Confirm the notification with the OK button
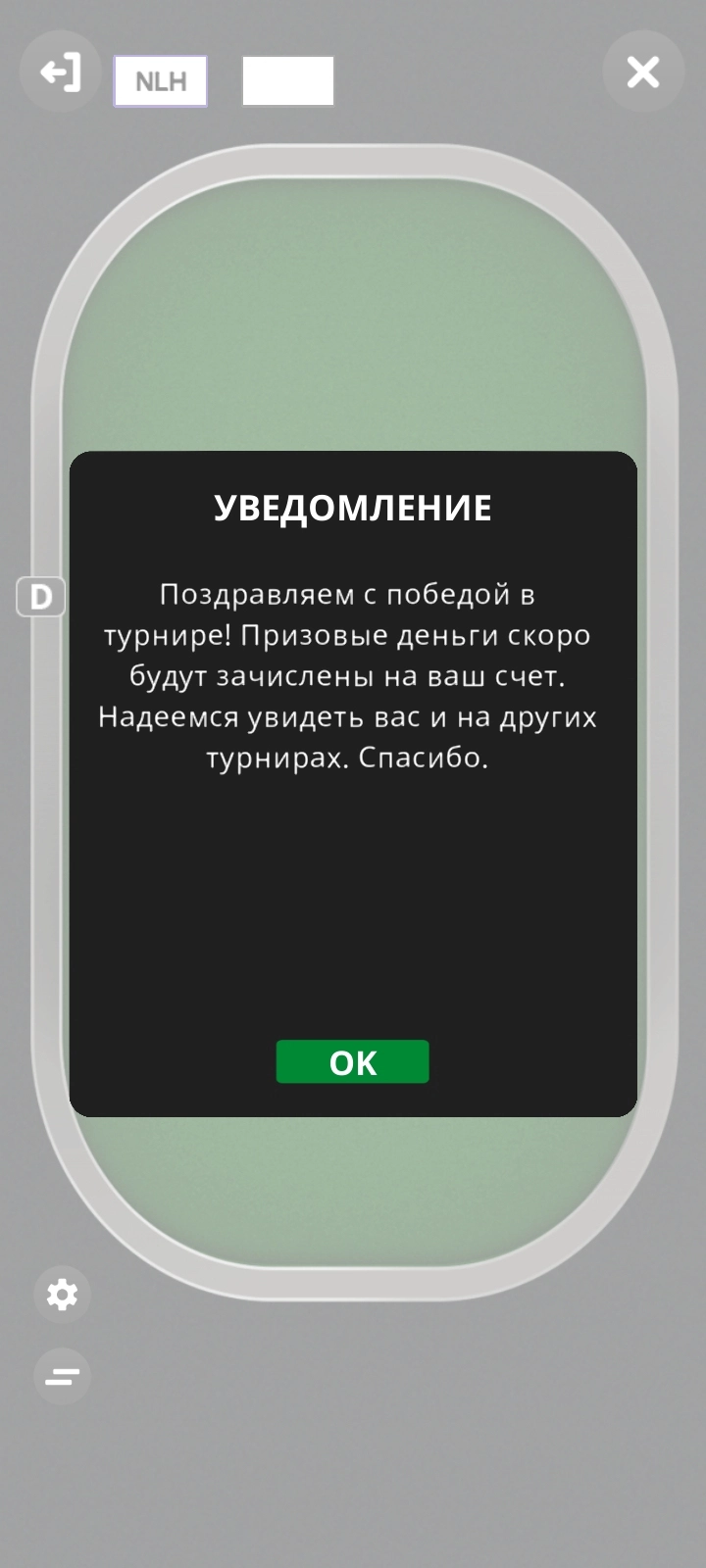Viewport: 706px width, 1568px height. [x=352, y=1061]
